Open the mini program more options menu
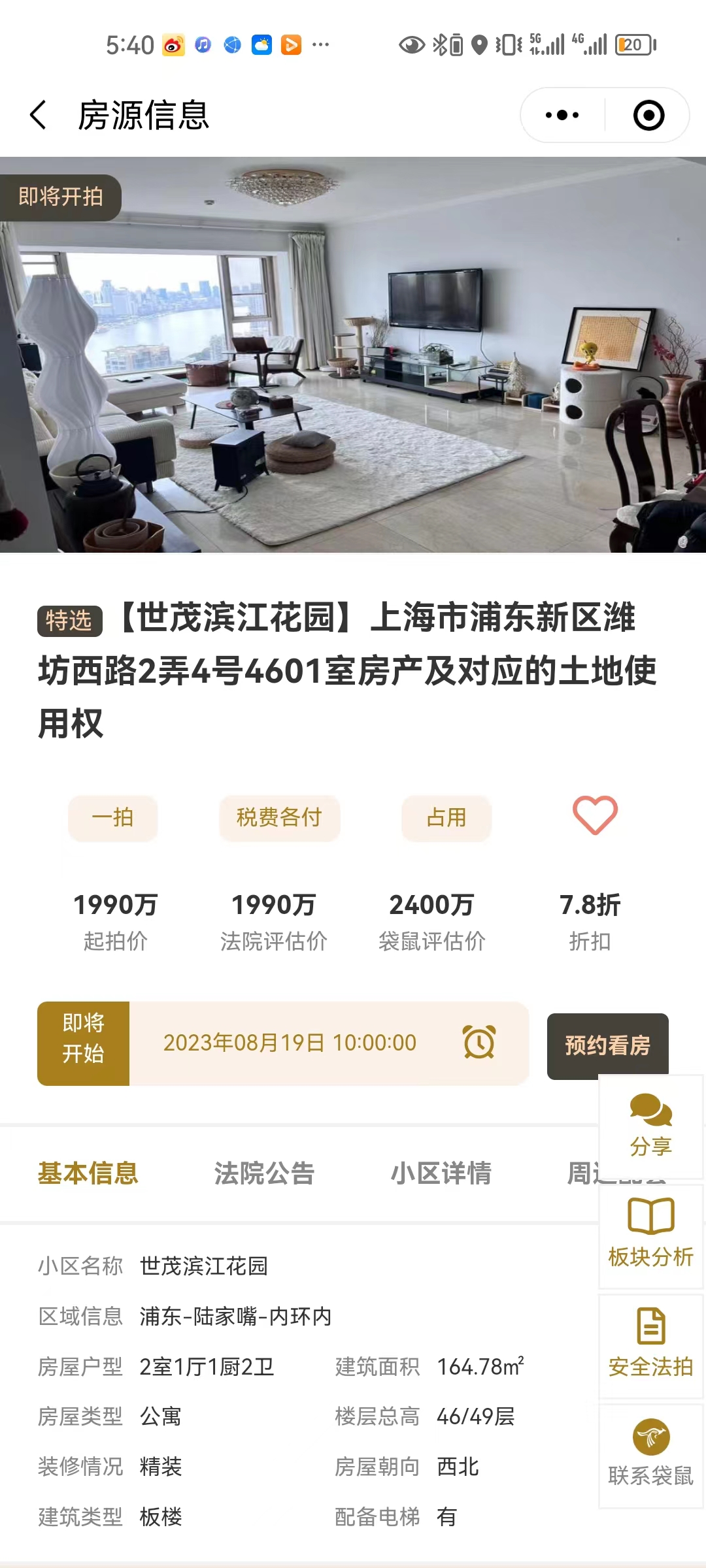The width and height of the screenshot is (706, 1568). point(562,115)
